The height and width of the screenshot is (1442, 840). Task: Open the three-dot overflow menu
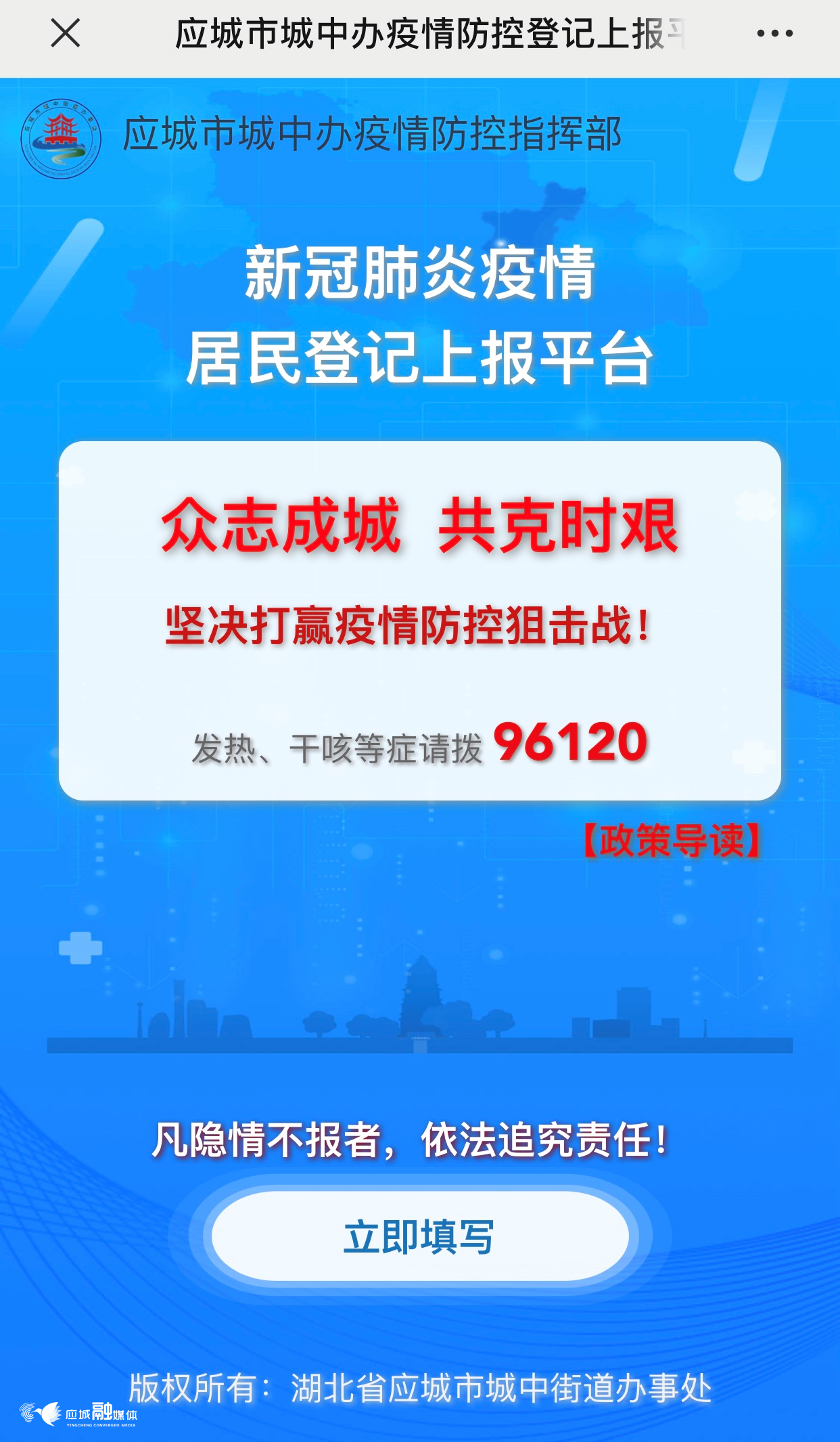coord(774,33)
